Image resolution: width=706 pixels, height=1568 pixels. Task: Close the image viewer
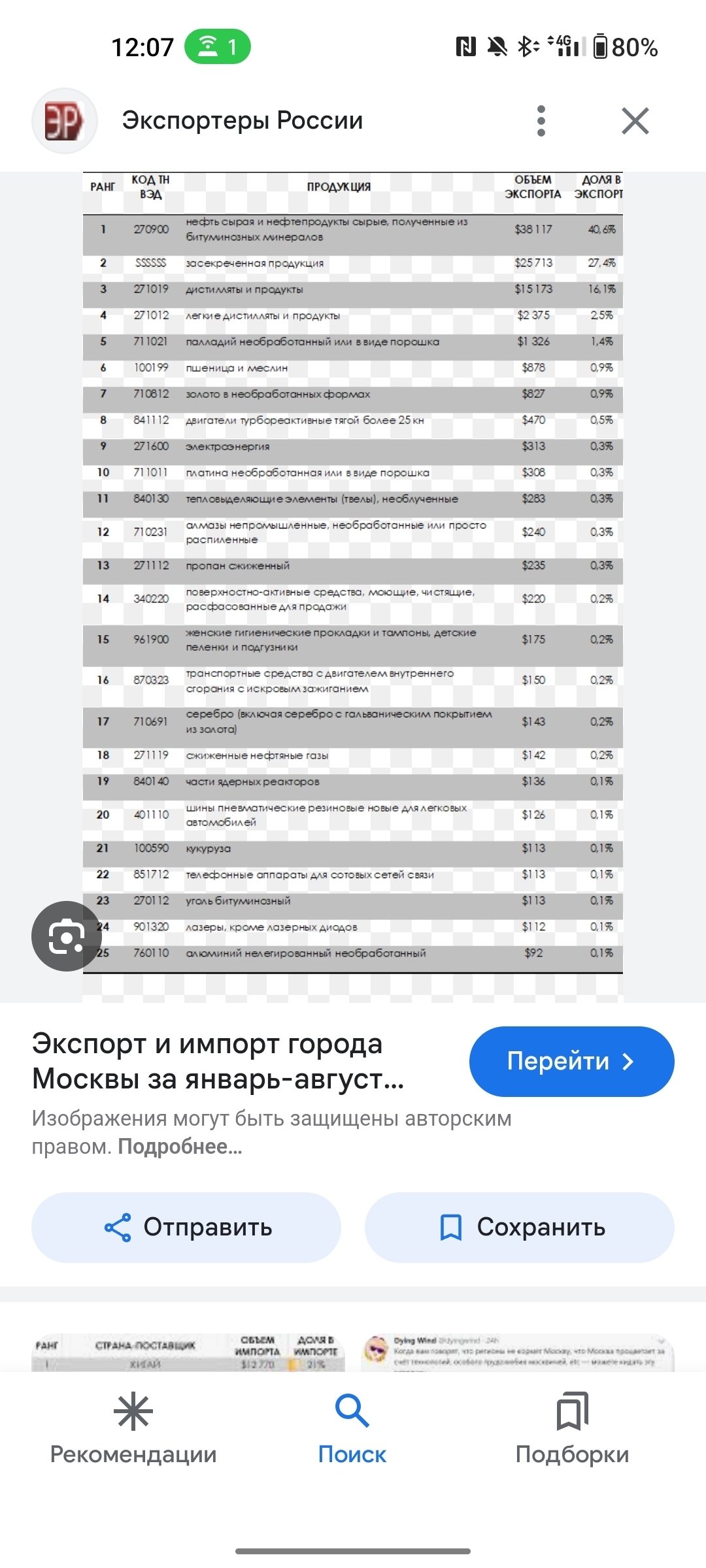pyautogui.click(x=635, y=121)
